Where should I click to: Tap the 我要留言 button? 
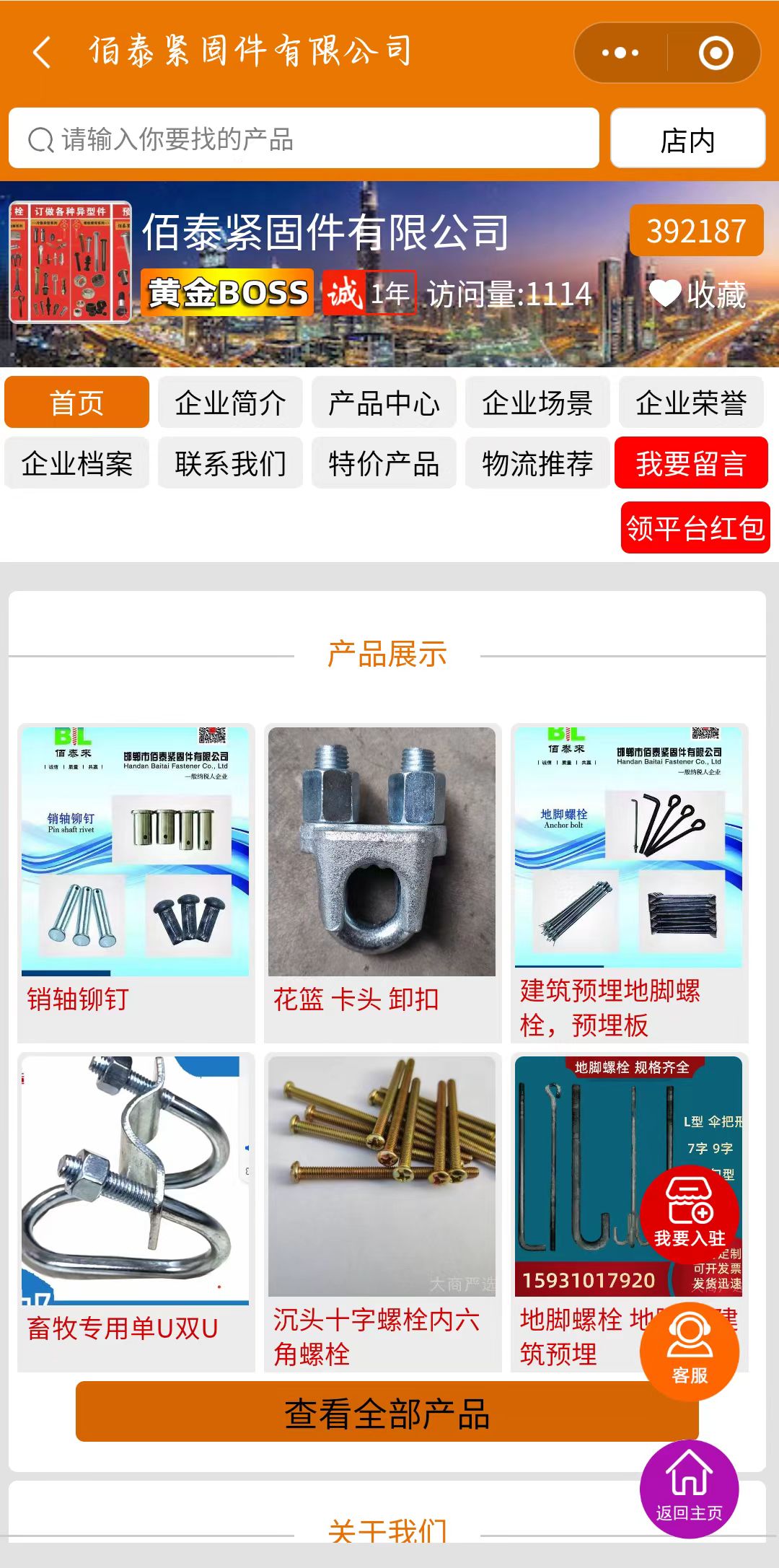click(x=691, y=463)
